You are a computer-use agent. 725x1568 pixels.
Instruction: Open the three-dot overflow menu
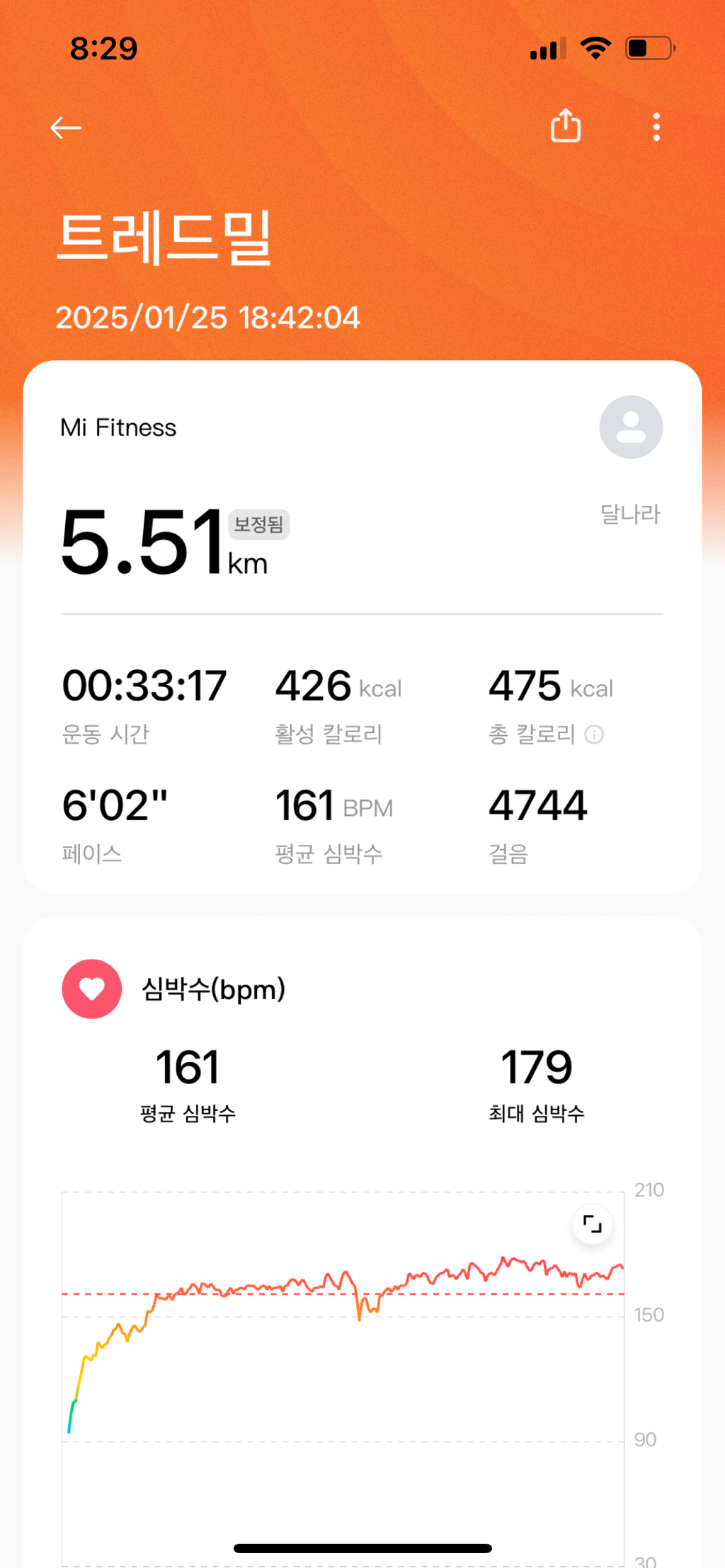[655, 126]
